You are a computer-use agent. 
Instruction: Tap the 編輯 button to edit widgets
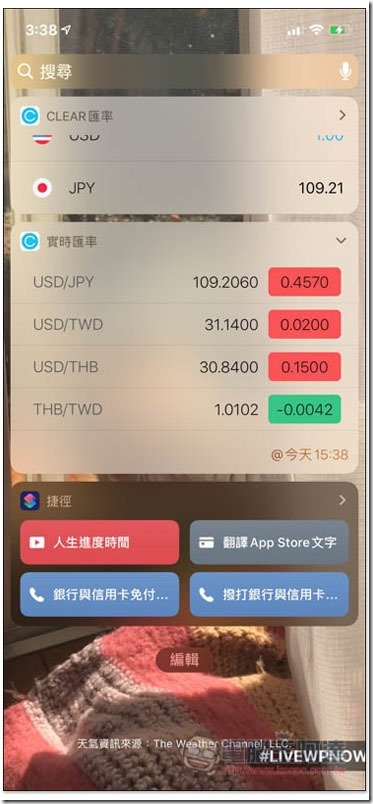click(x=184, y=660)
